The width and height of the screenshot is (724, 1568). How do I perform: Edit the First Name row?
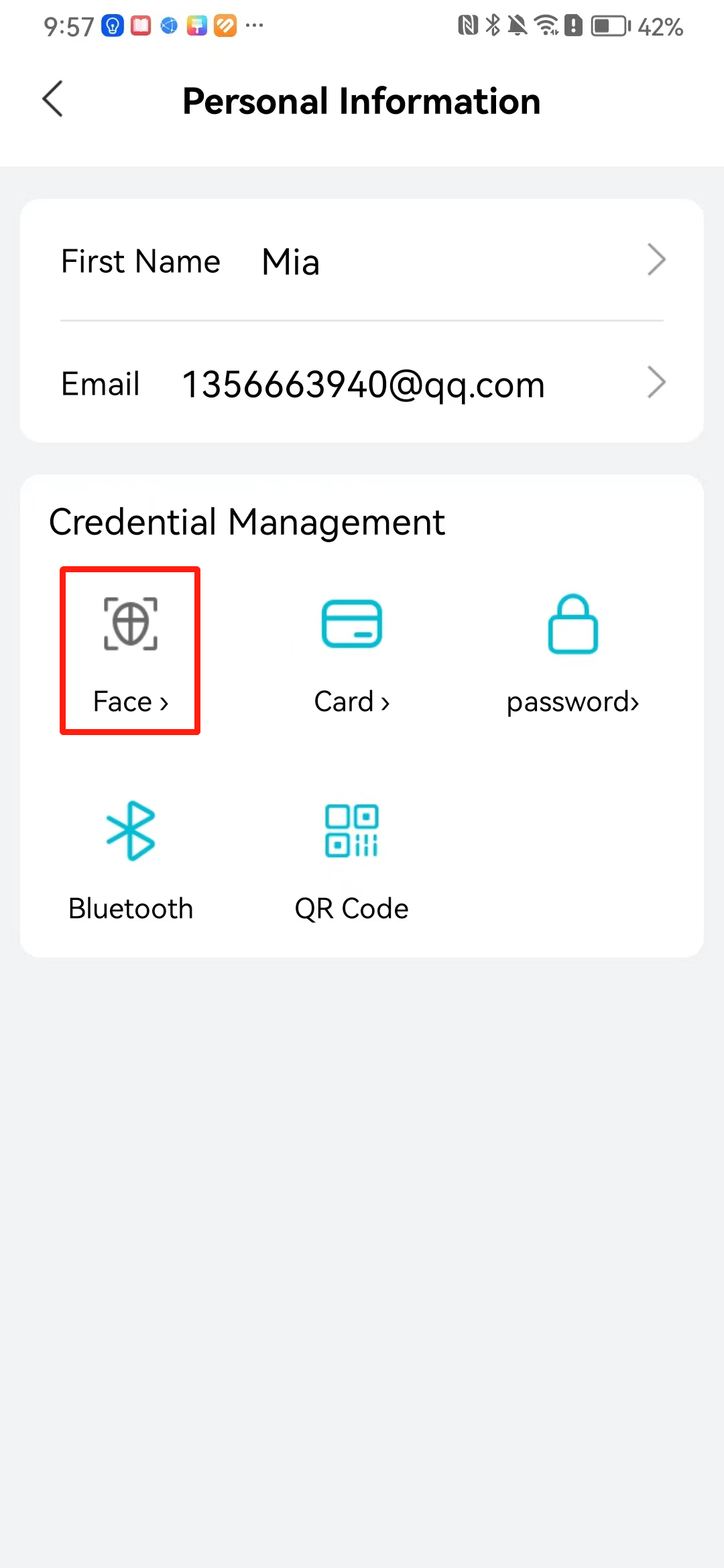(x=362, y=261)
